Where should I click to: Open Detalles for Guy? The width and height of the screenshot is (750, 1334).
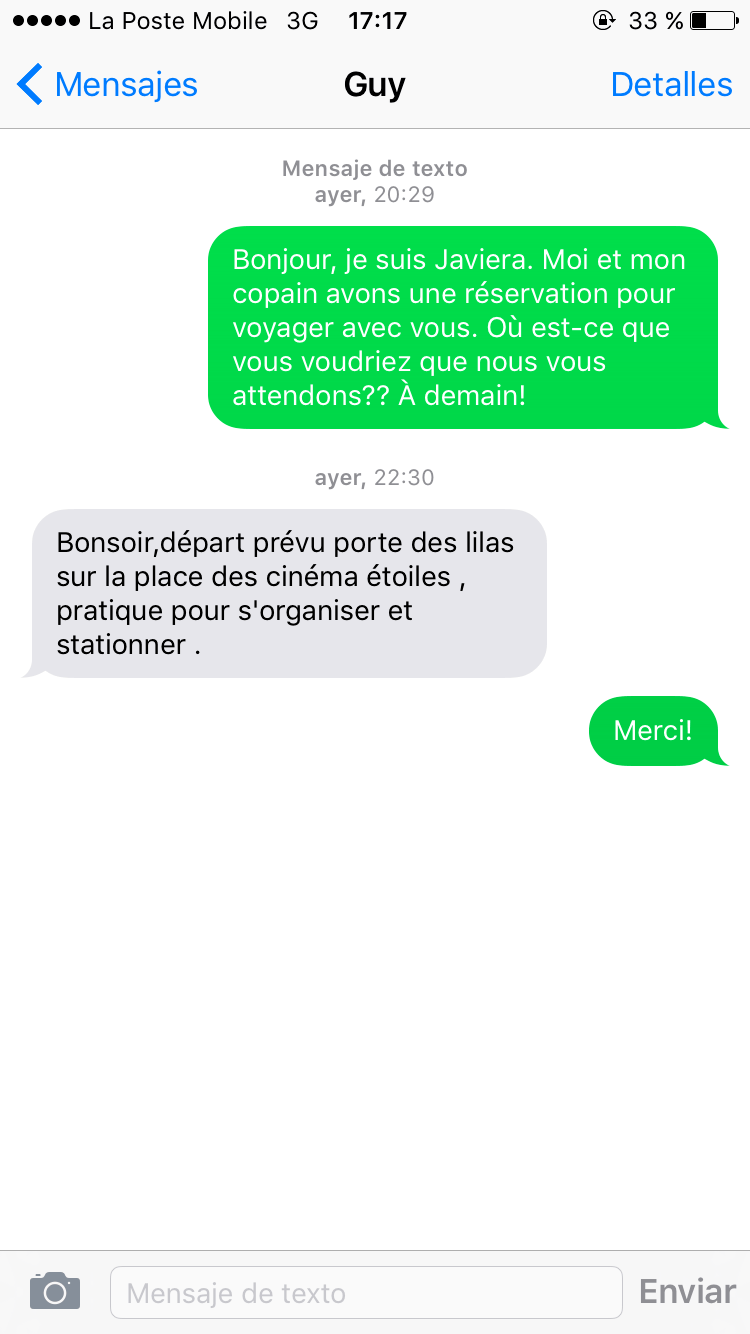[671, 85]
